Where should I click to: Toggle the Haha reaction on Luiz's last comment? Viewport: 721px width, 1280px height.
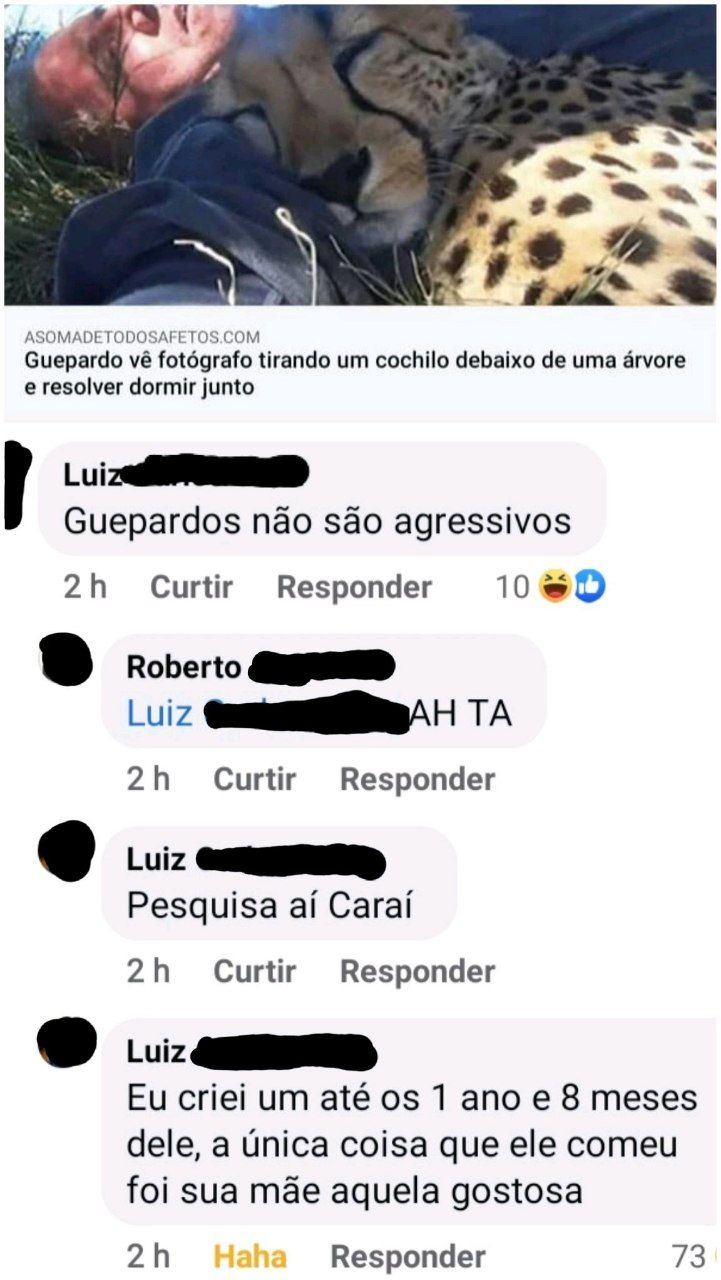[x=250, y=1257]
